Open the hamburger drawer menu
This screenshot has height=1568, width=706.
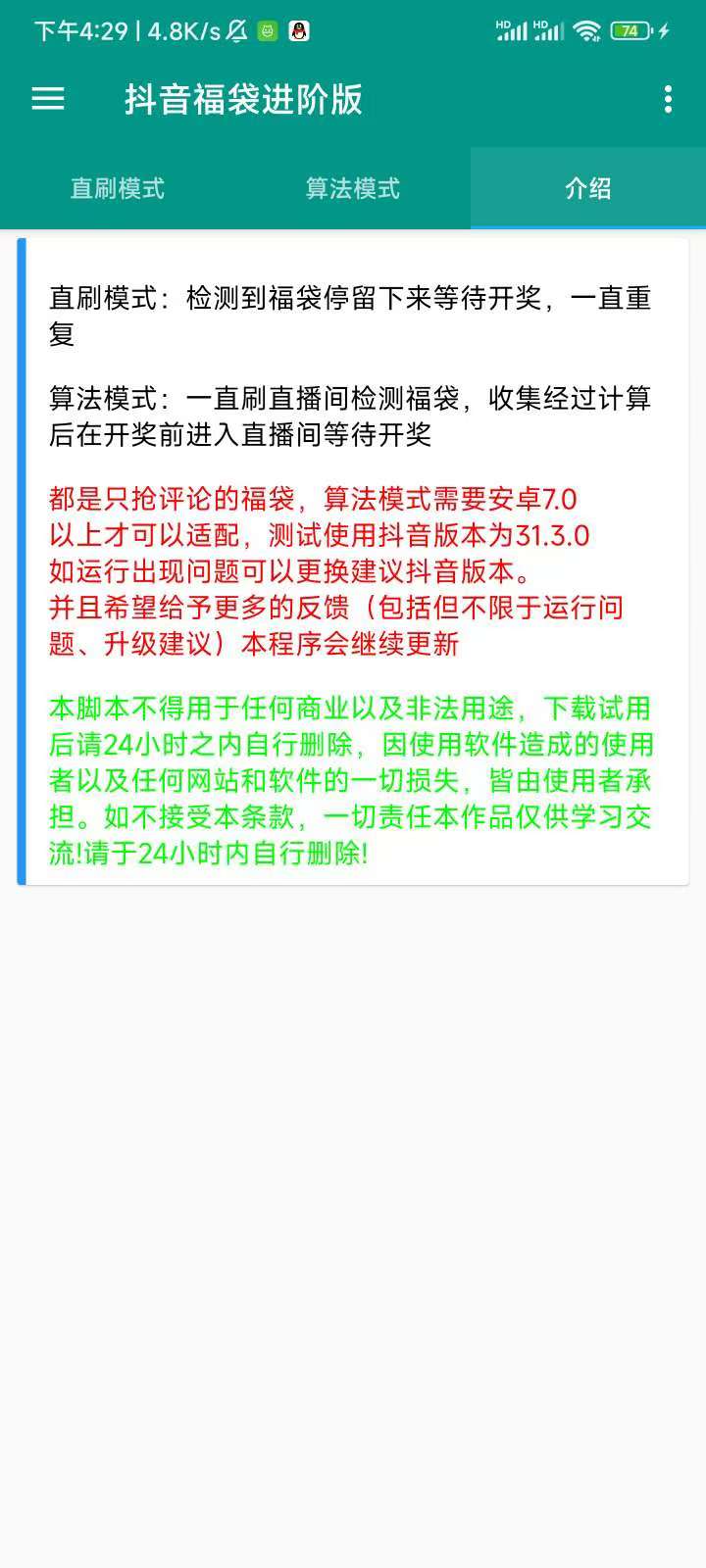pos(48,99)
